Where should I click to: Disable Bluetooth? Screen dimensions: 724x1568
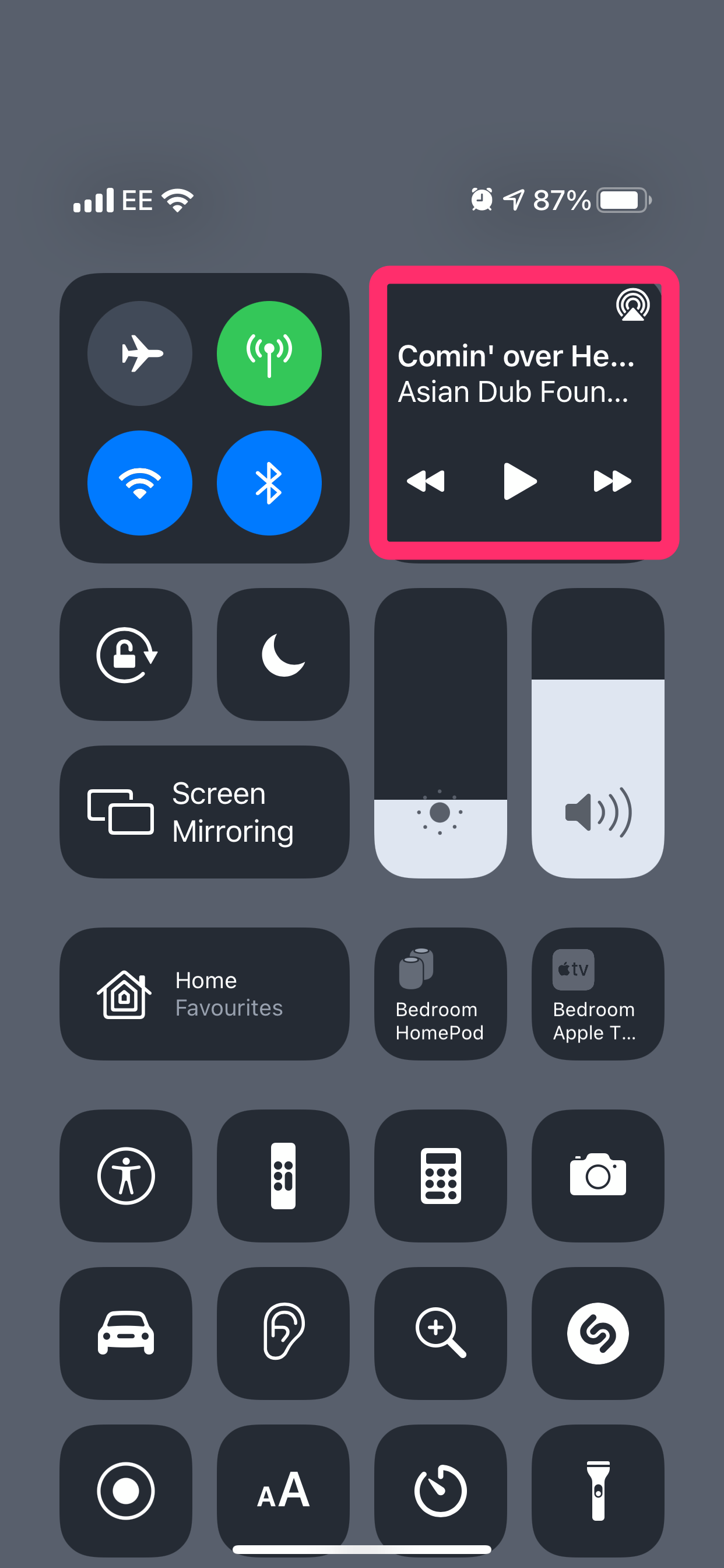[269, 482]
